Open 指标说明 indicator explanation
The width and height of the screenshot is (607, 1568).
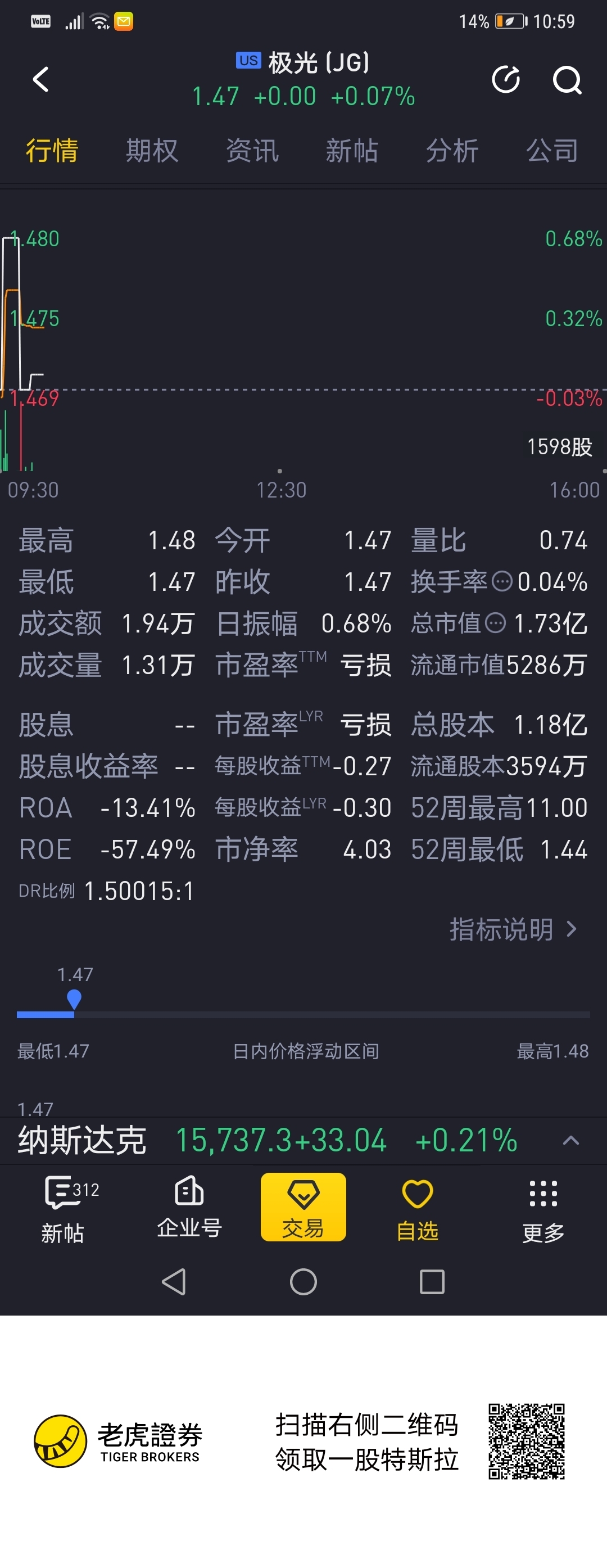[x=512, y=929]
